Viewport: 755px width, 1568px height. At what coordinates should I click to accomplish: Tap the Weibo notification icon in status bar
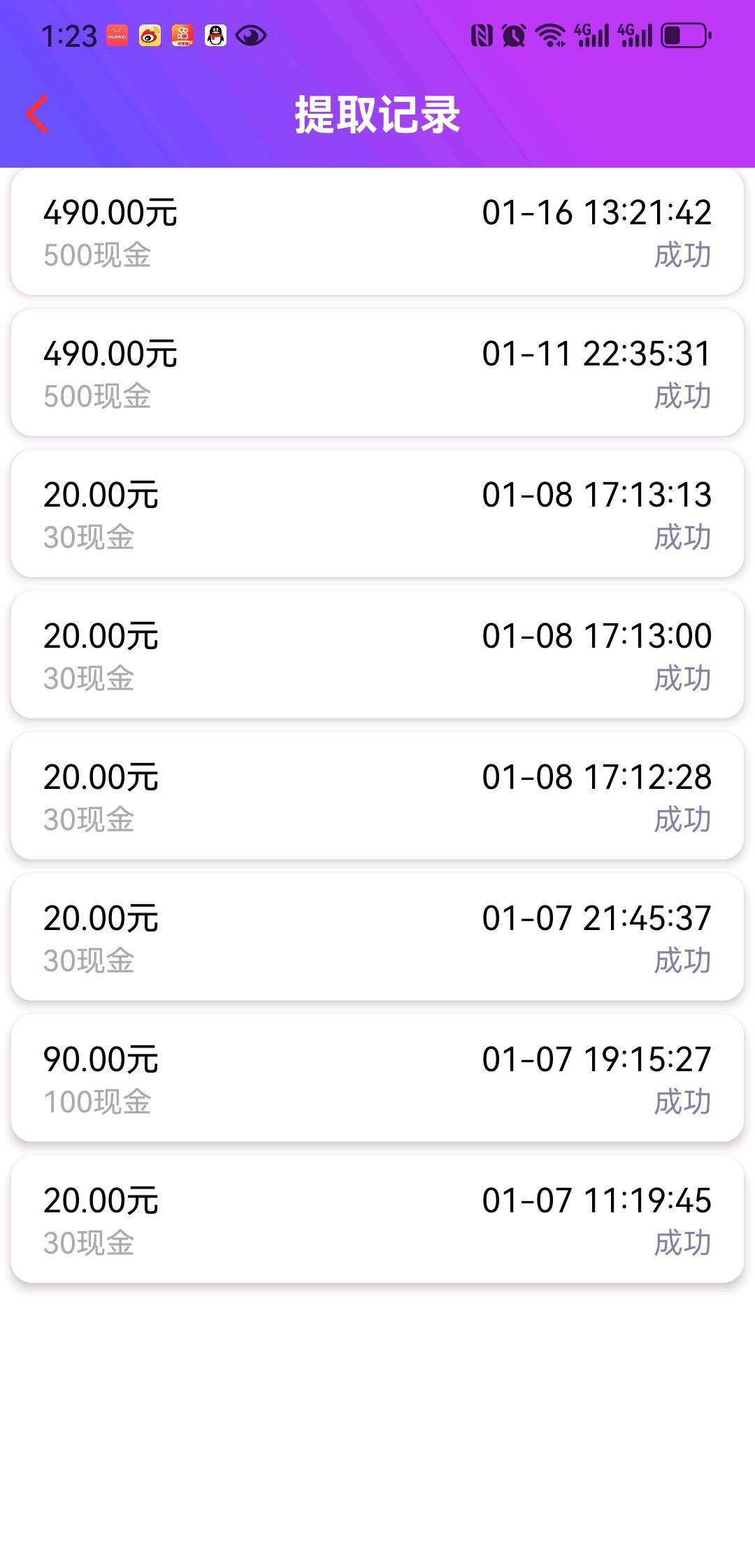[x=149, y=36]
